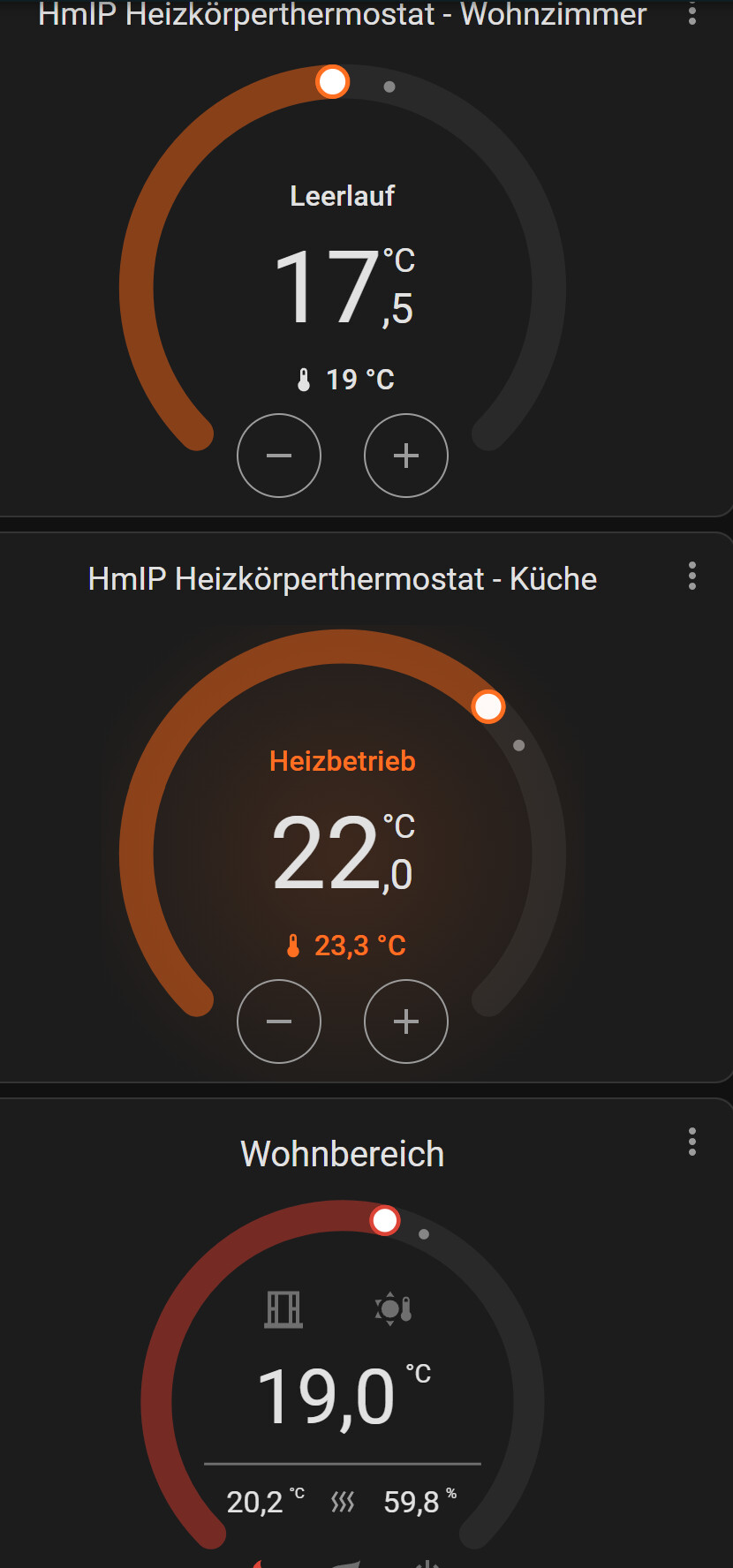Image resolution: width=733 pixels, height=1568 pixels.
Task: Open overflow menu for Wohnzimmer thermostat
Action: 692,13
